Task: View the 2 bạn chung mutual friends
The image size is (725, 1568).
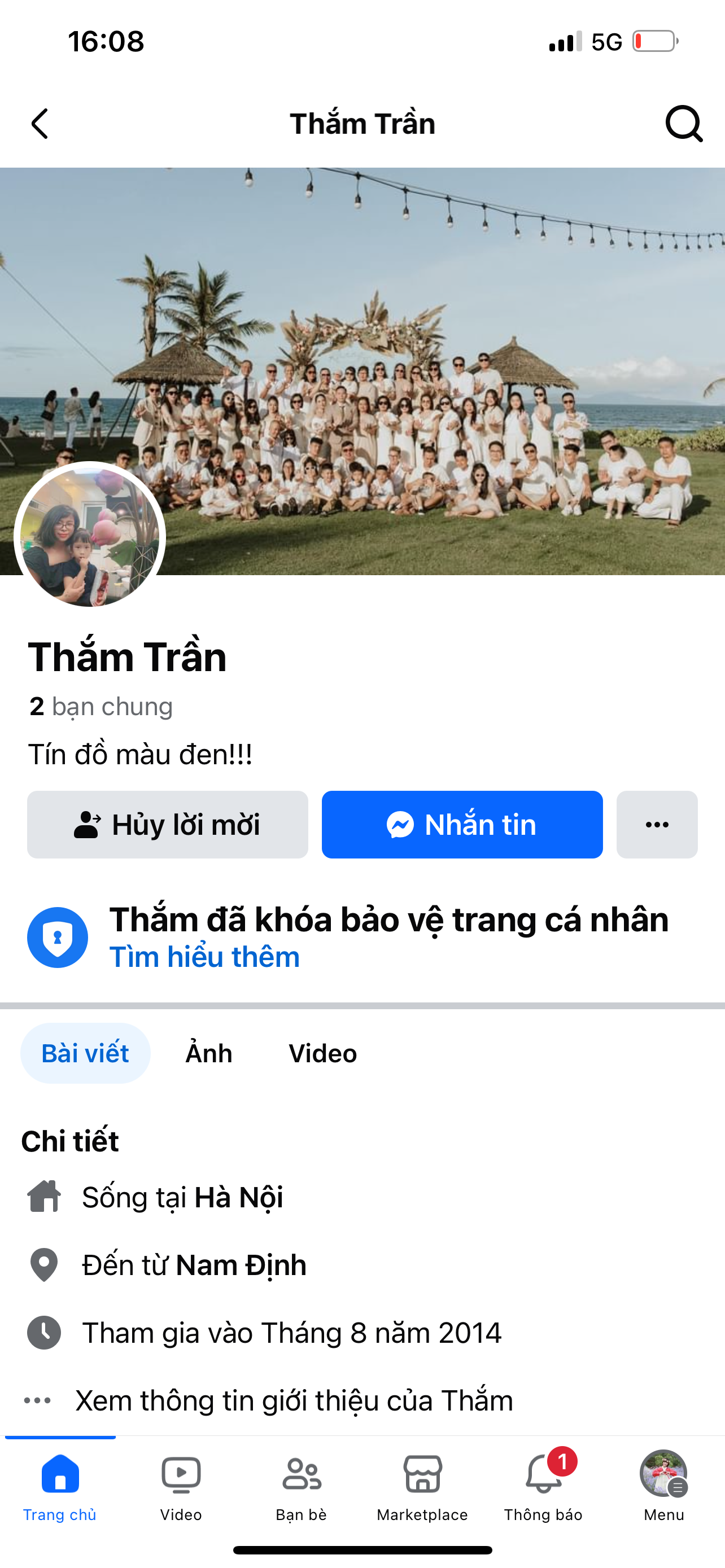Action: coord(101,707)
